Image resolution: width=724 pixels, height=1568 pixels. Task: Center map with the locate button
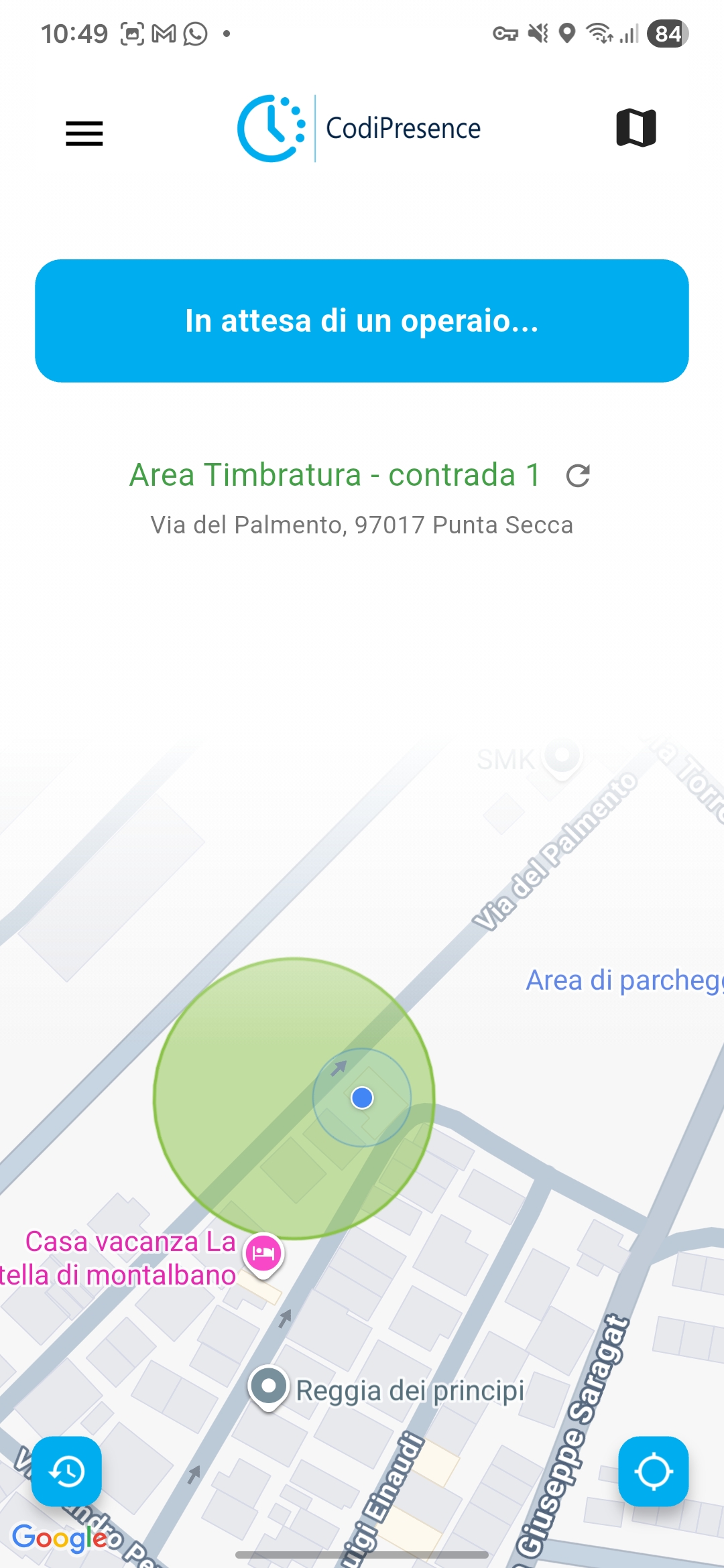pyautogui.click(x=653, y=1472)
